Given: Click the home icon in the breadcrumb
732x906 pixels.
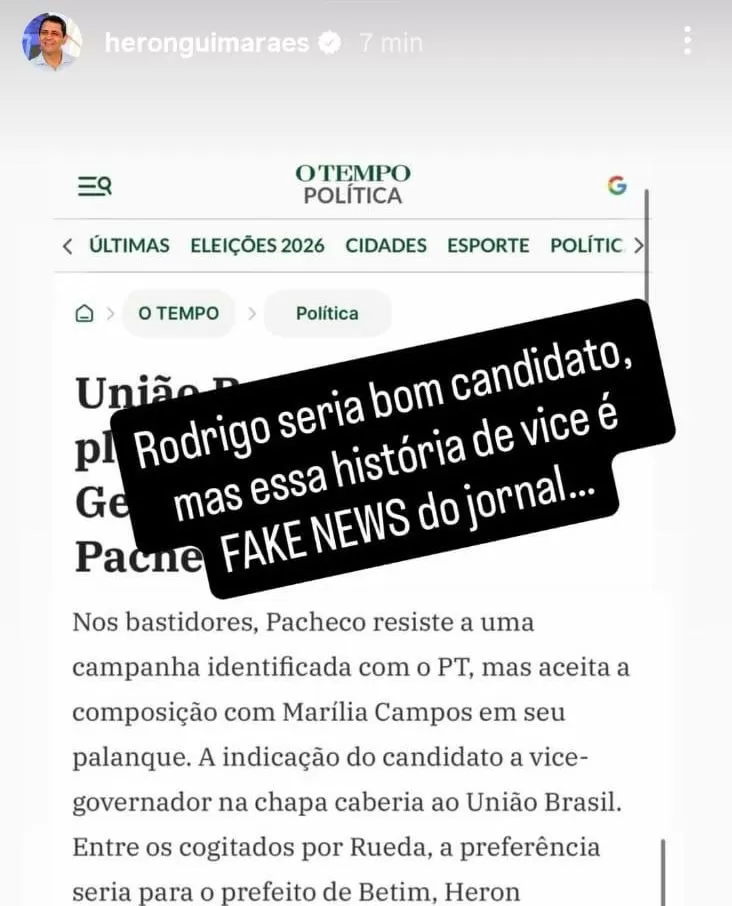Looking at the screenshot, I should click(85, 313).
